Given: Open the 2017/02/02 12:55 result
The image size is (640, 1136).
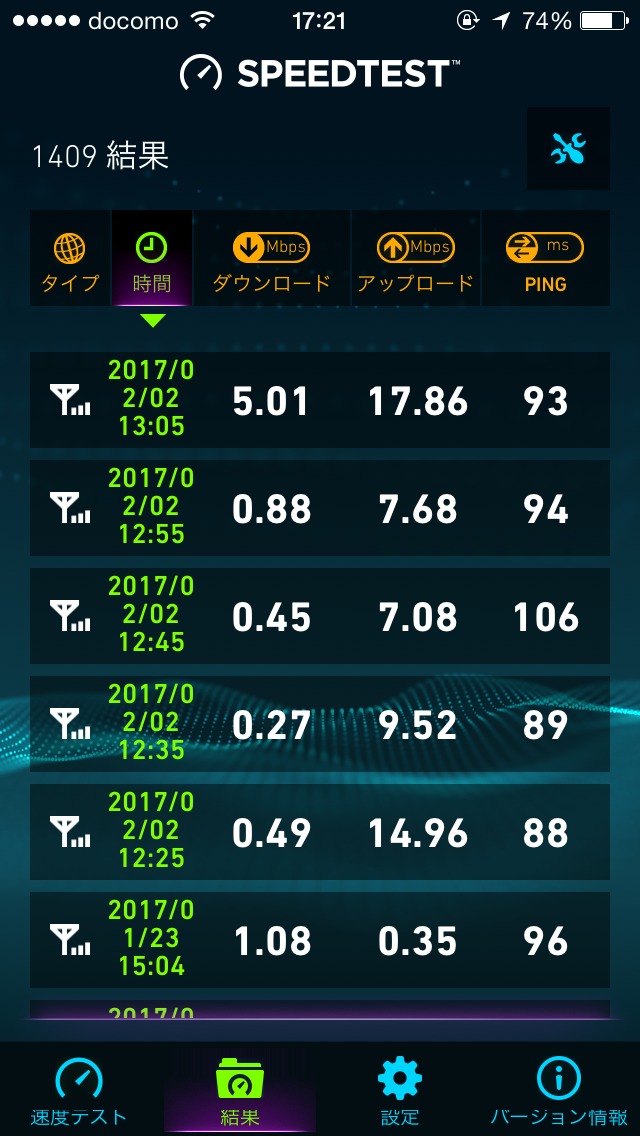Looking at the screenshot, I should [x=320, y=508].
